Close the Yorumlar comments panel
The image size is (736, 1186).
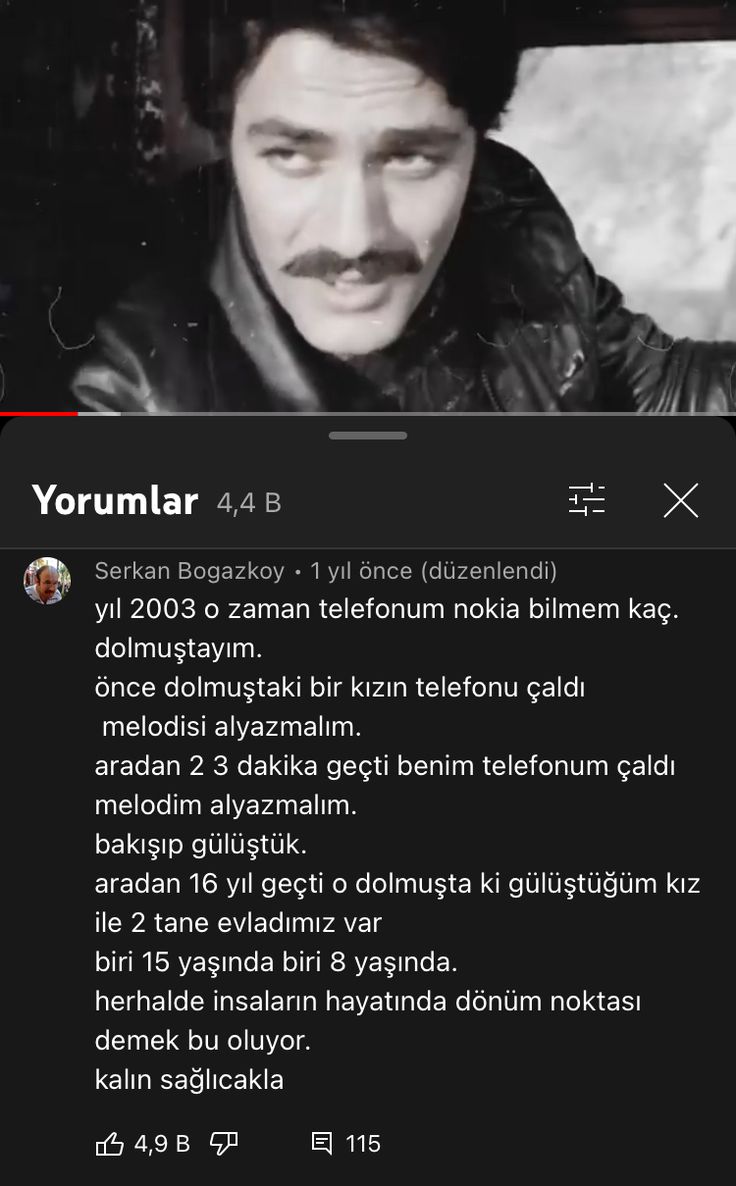pos(681,501)
